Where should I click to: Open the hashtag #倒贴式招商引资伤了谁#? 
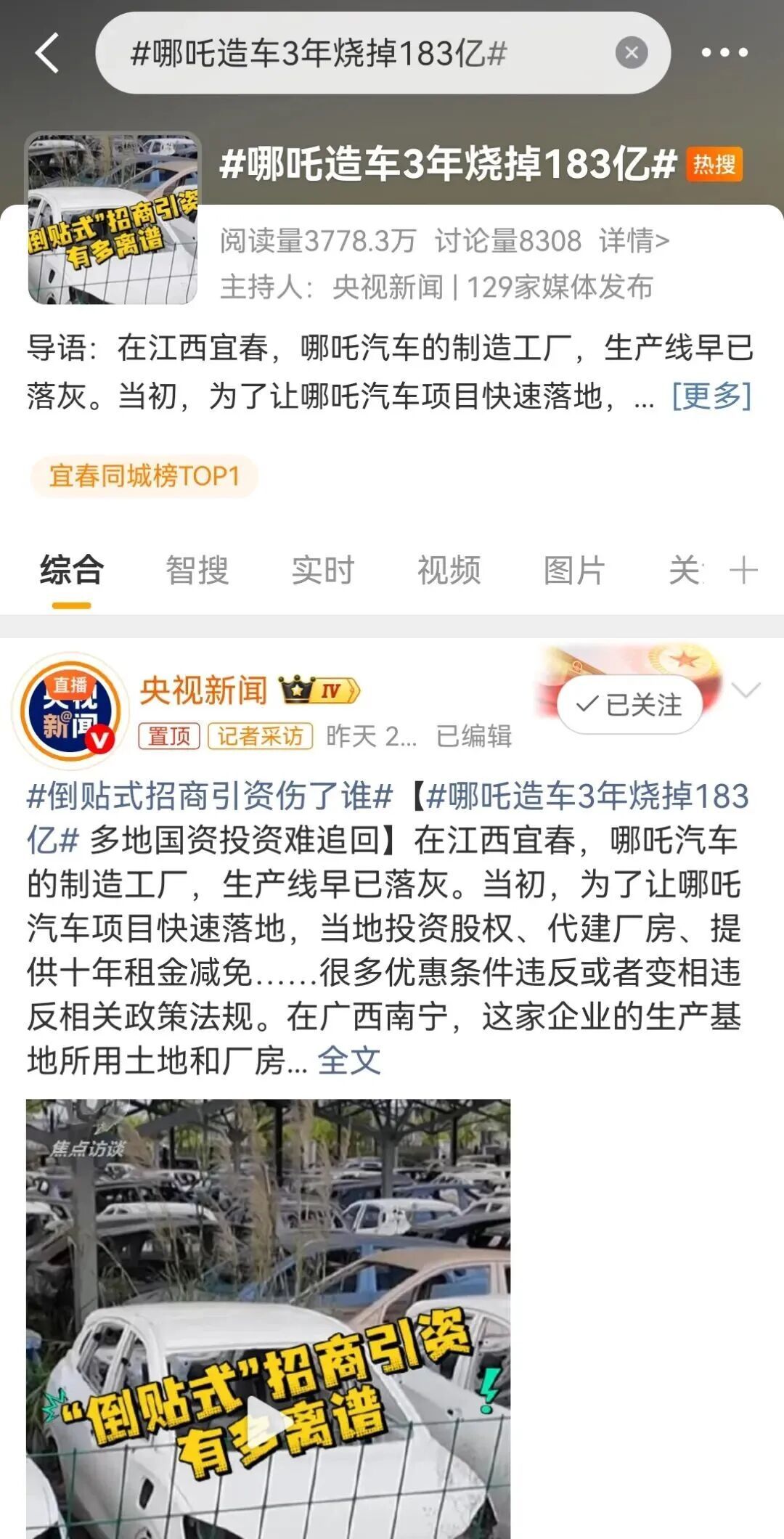[x=210, y=796]
